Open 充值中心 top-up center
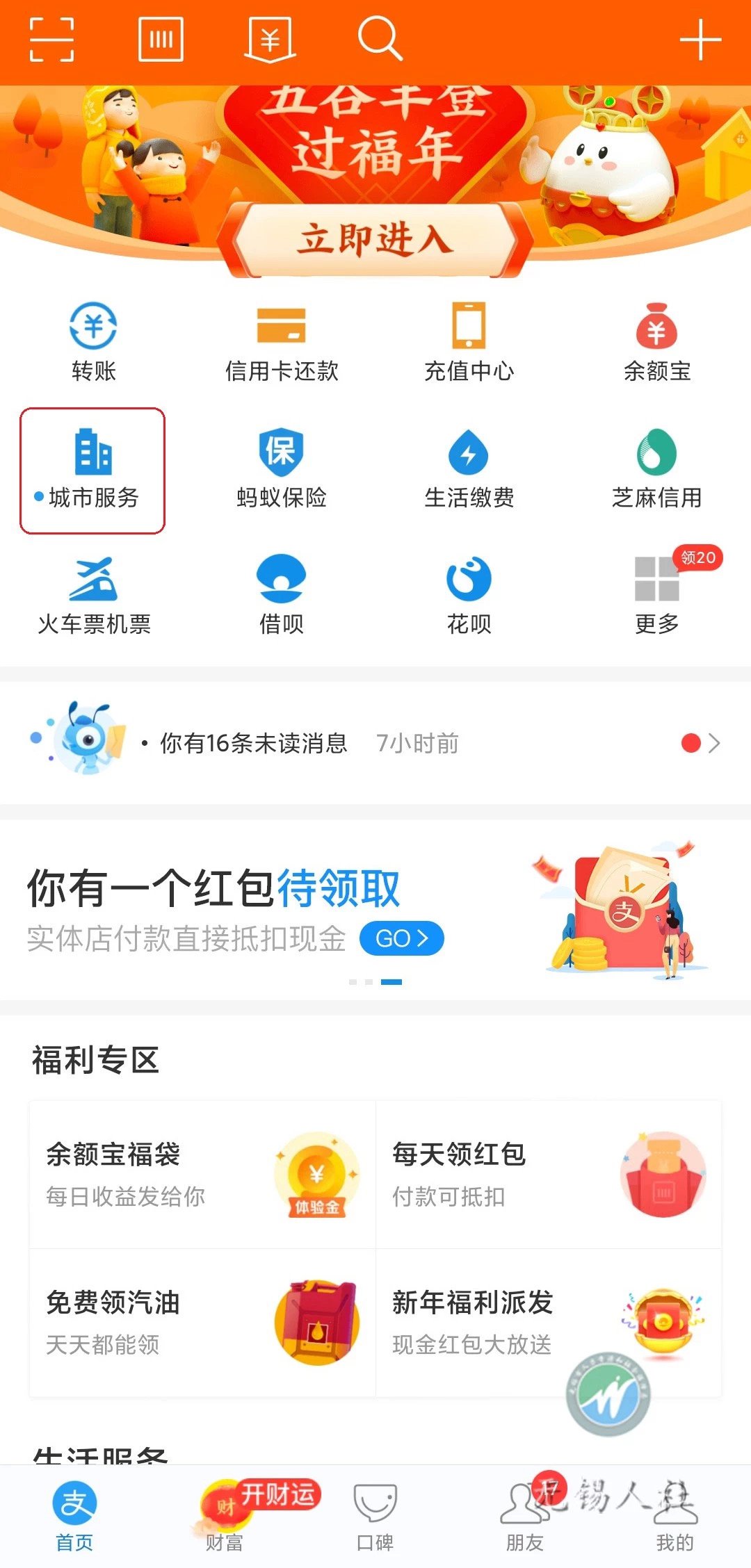Image resolution: width=751 pixels, height=1568 pixels. (x=469, y=342)
